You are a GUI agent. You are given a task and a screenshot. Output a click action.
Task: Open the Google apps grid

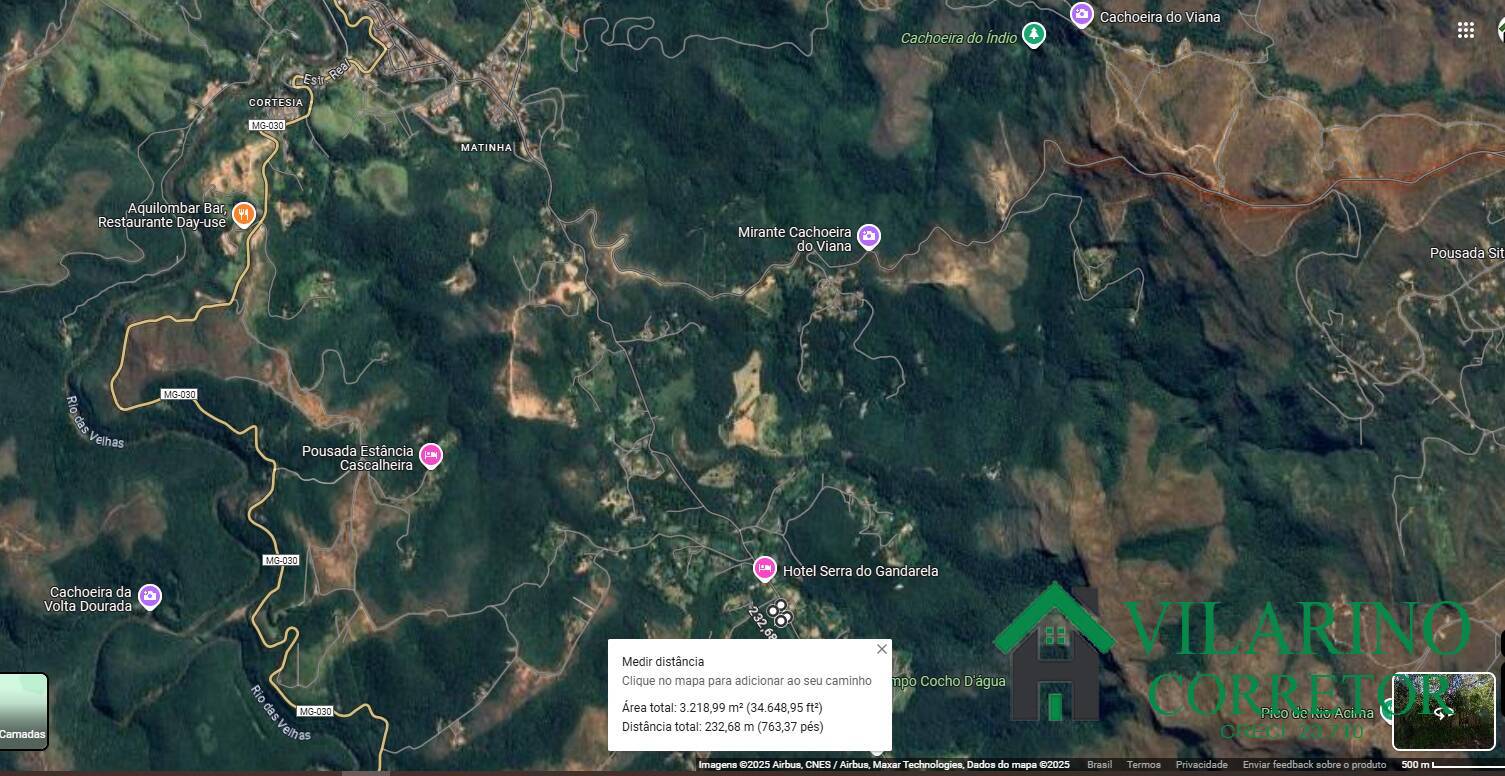tap(1465, 30)
